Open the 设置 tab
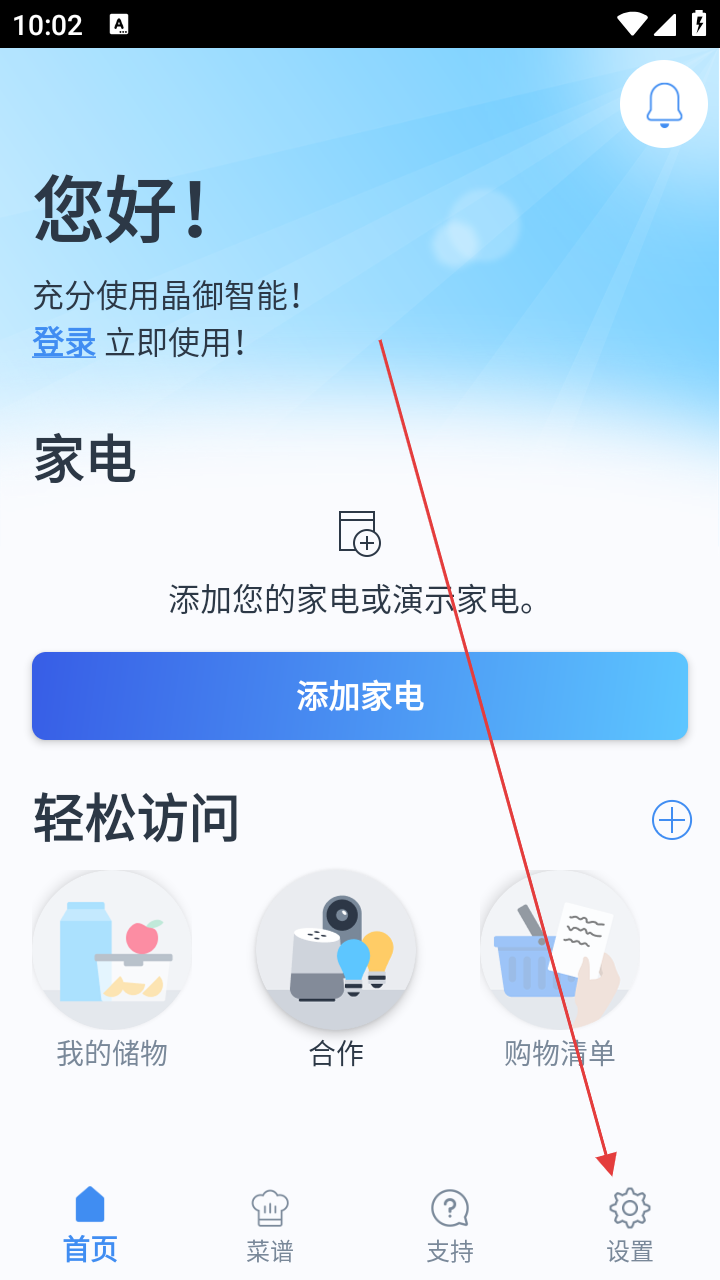Screen dimensions: 720x1280 click(630, 1225)
